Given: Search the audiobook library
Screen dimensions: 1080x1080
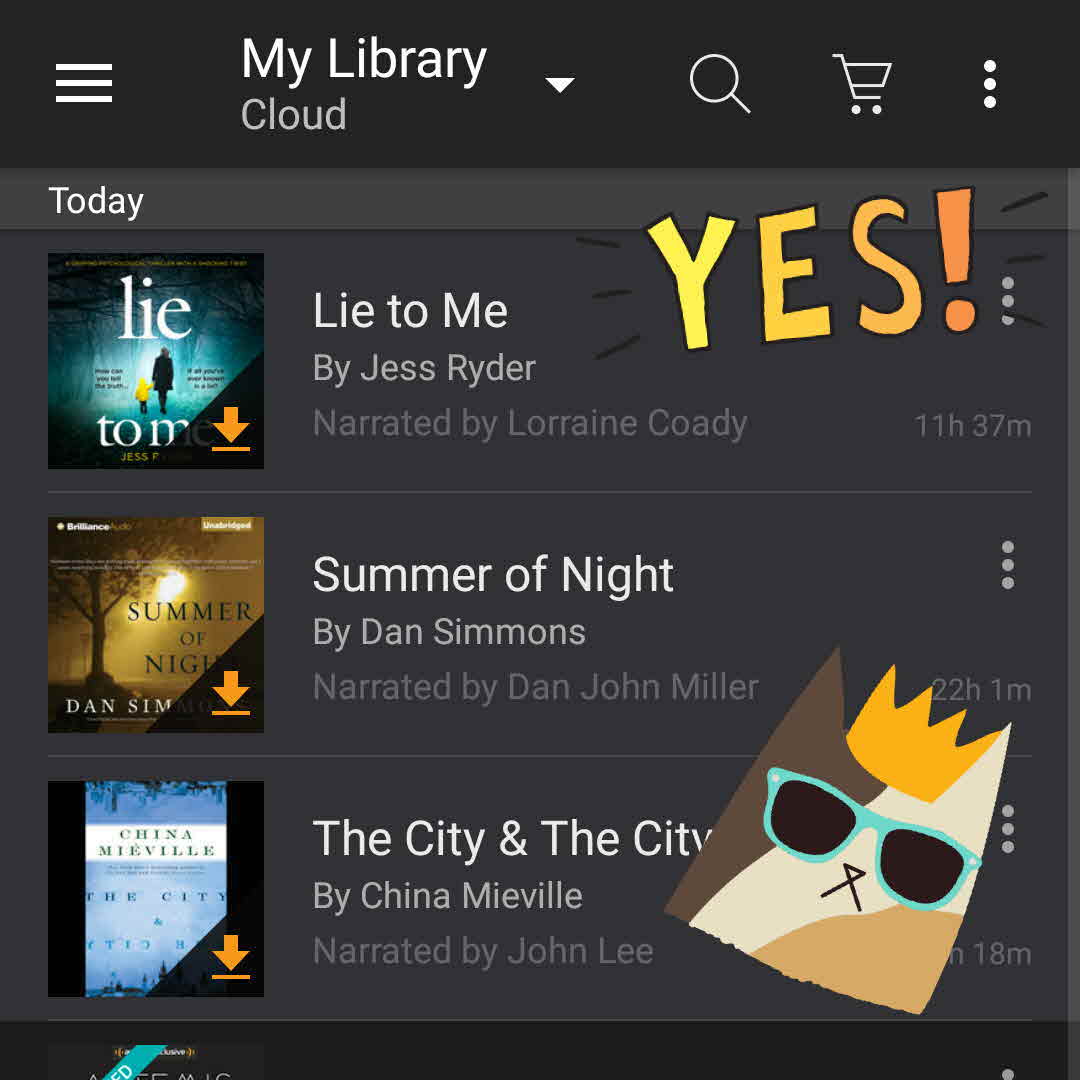Looking at the screenshot, I should 719,83.
